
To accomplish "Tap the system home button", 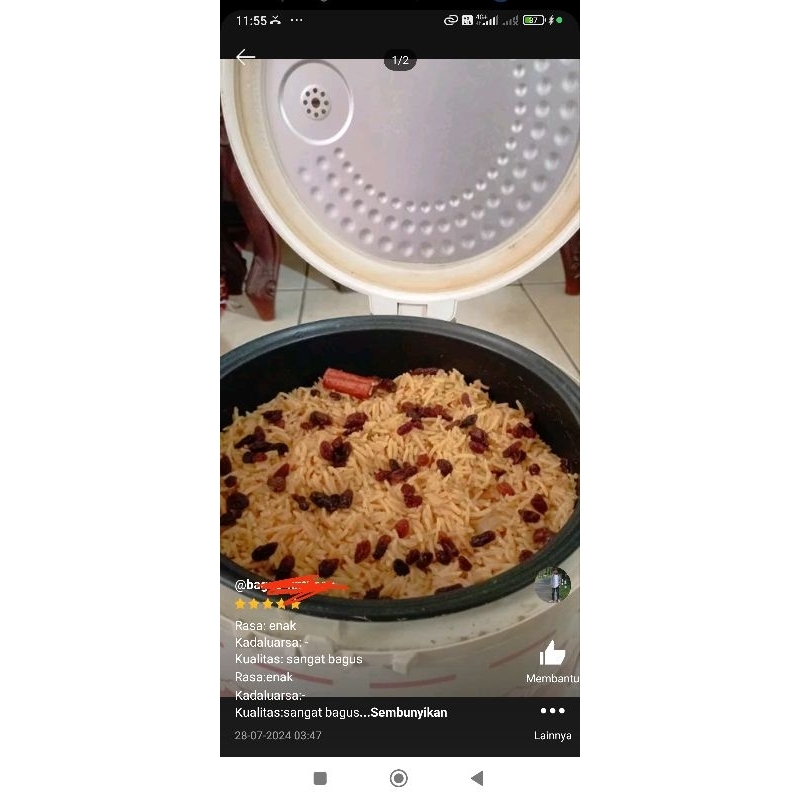I will tap(399, 778).
